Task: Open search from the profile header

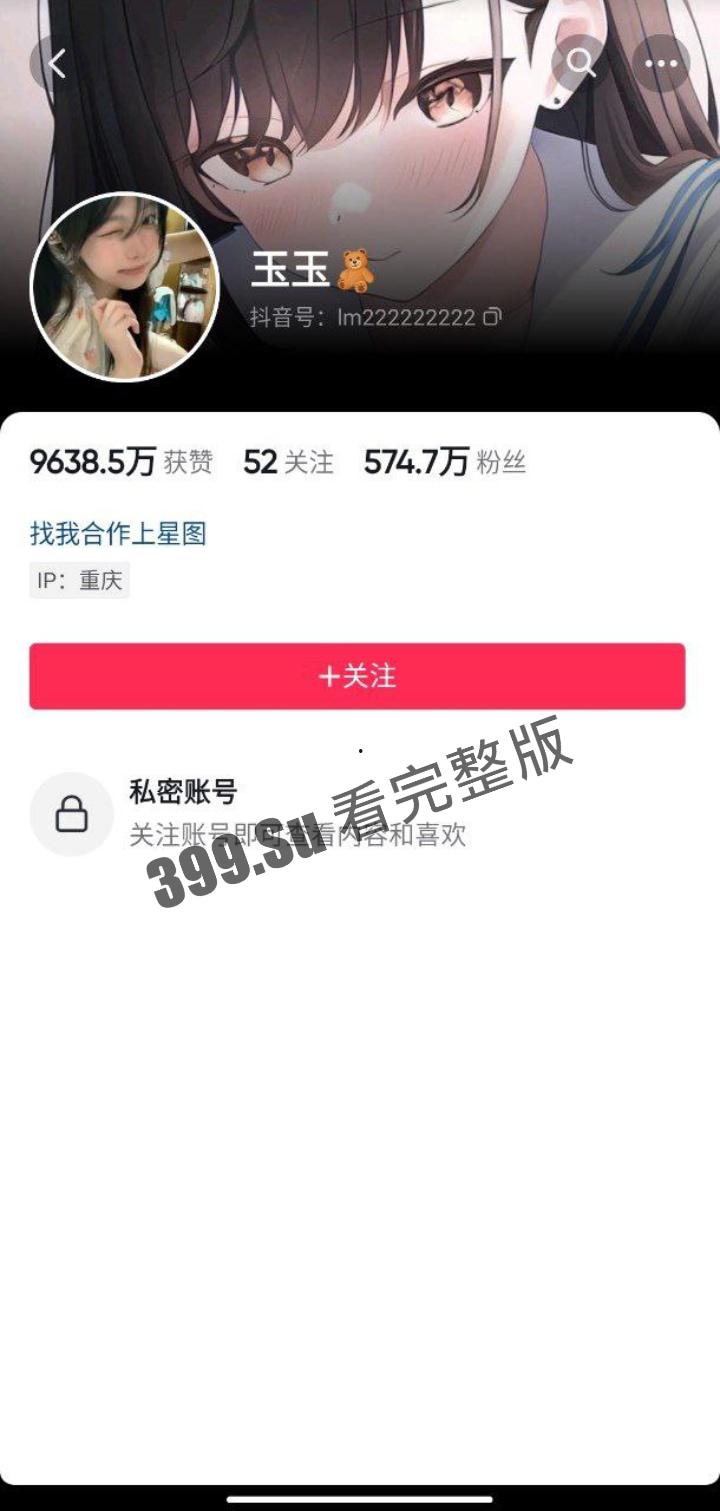Action: [579, 63]
